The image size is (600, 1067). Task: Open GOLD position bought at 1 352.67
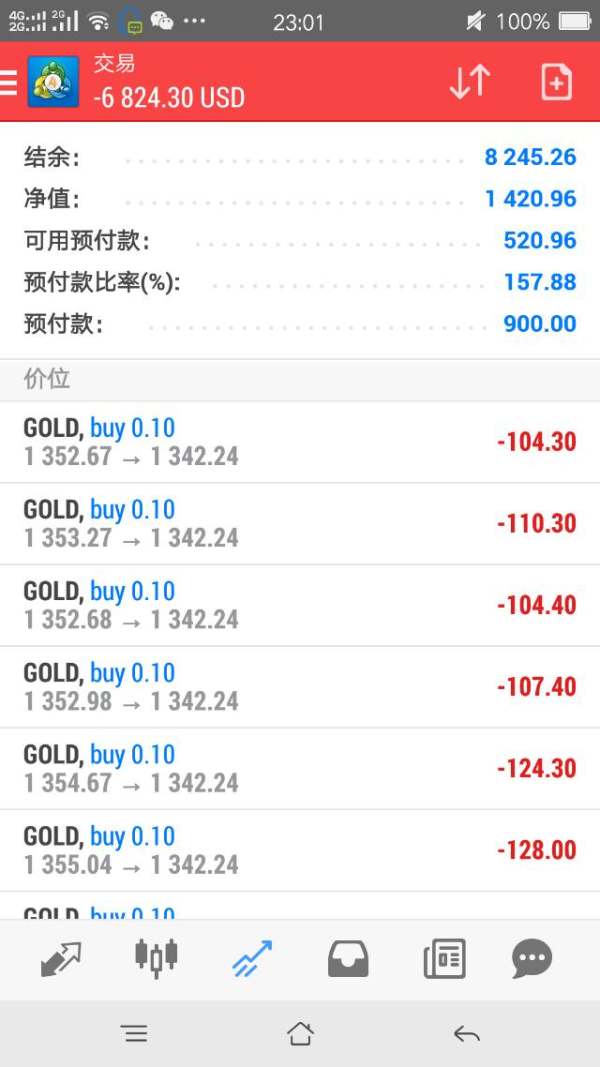[300, 442]
